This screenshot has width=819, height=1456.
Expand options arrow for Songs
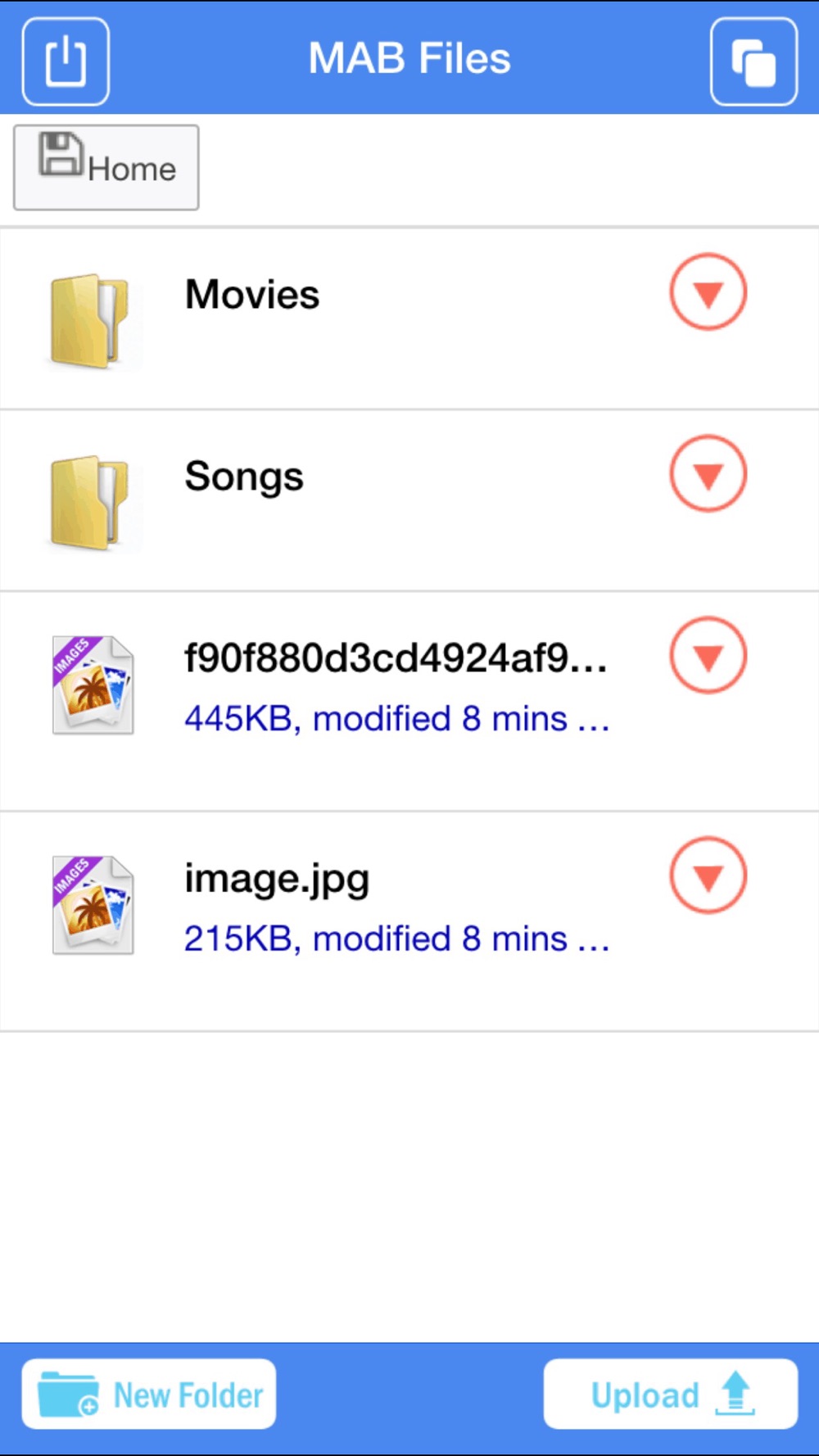click(708, 474)
